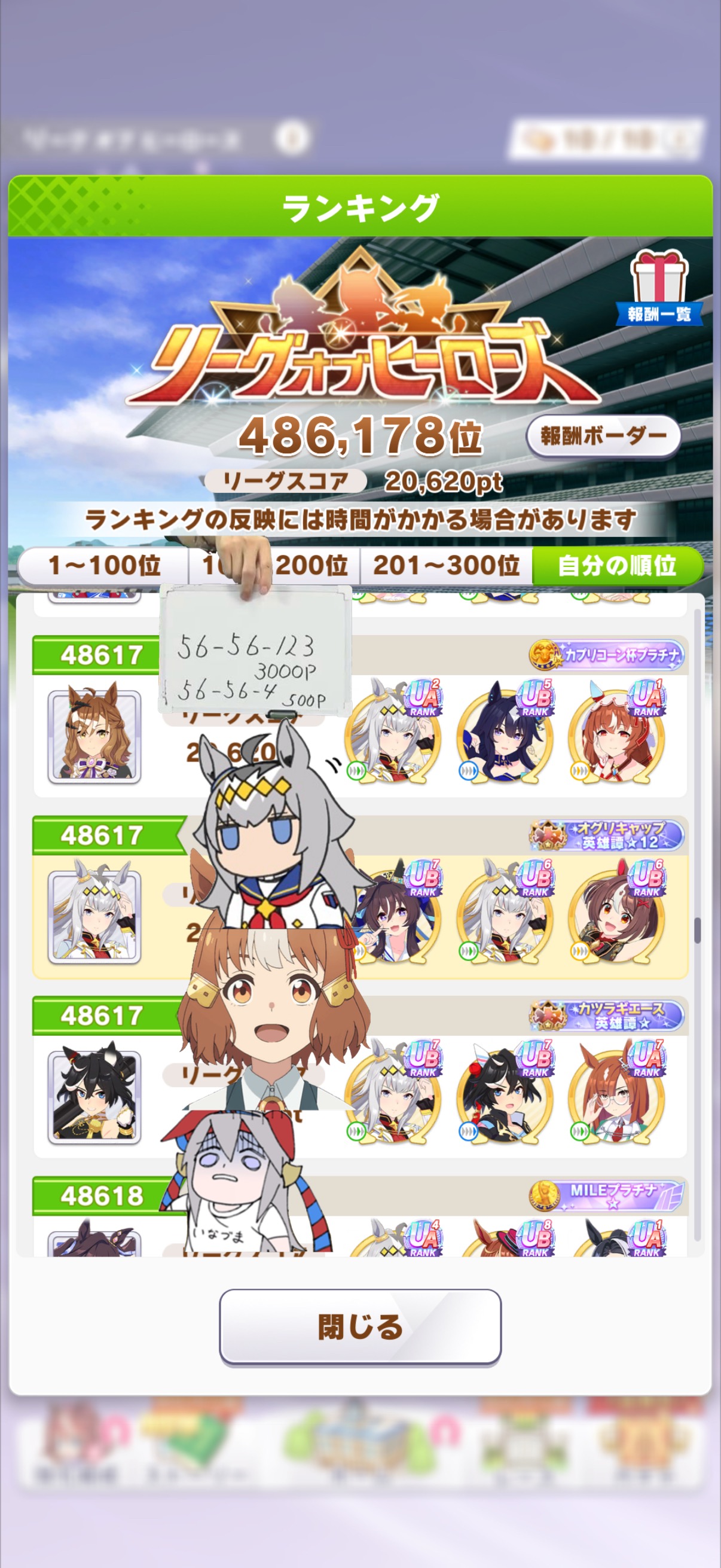
Task: Close the ranking dialog with 閉じる
Action: click(x=360, y=1326)
